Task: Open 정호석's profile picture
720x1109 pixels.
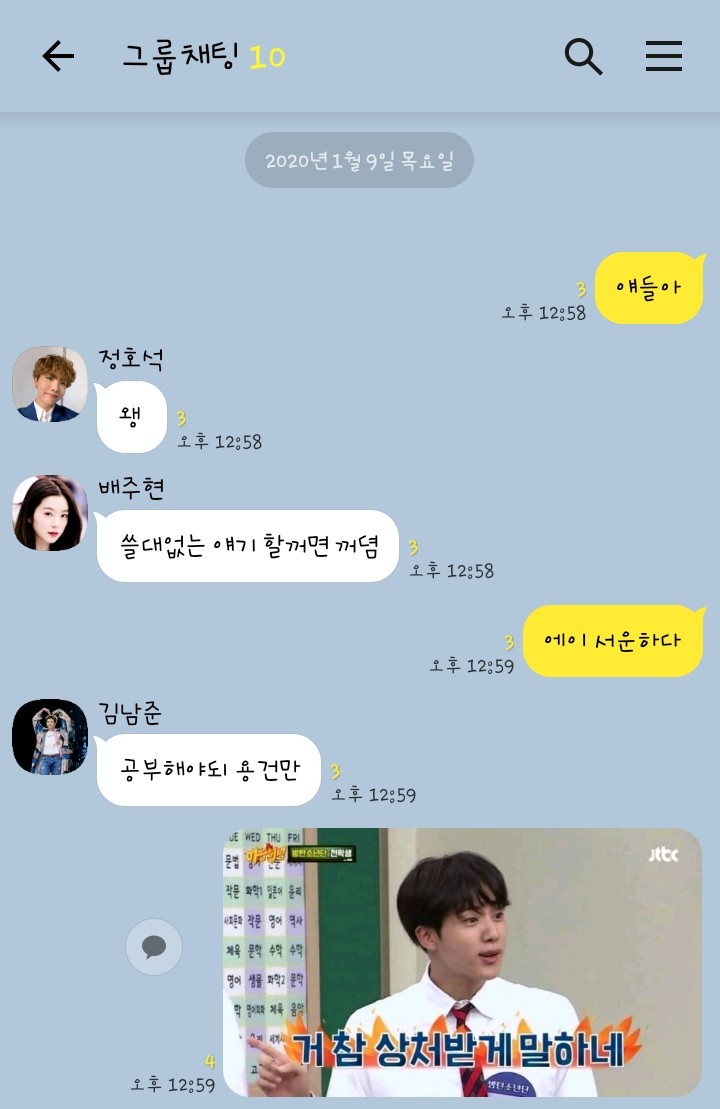Action: 50,384
